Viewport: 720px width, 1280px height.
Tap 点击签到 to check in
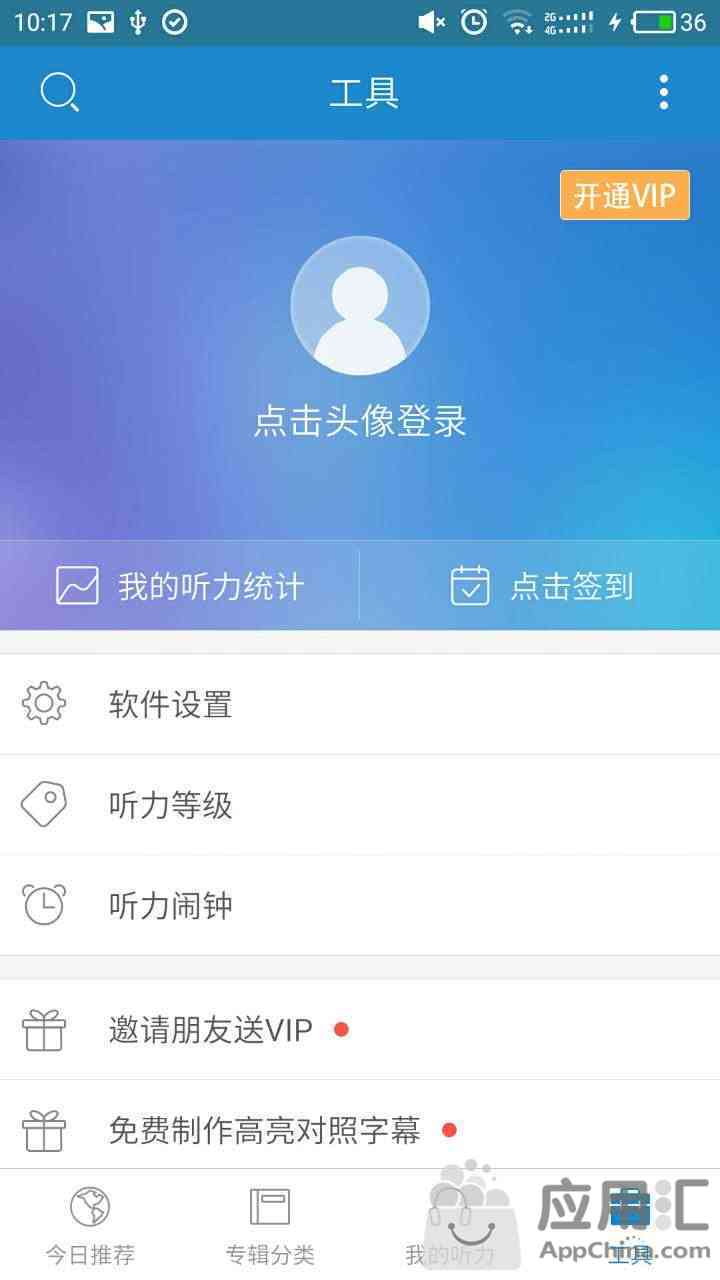541,586
